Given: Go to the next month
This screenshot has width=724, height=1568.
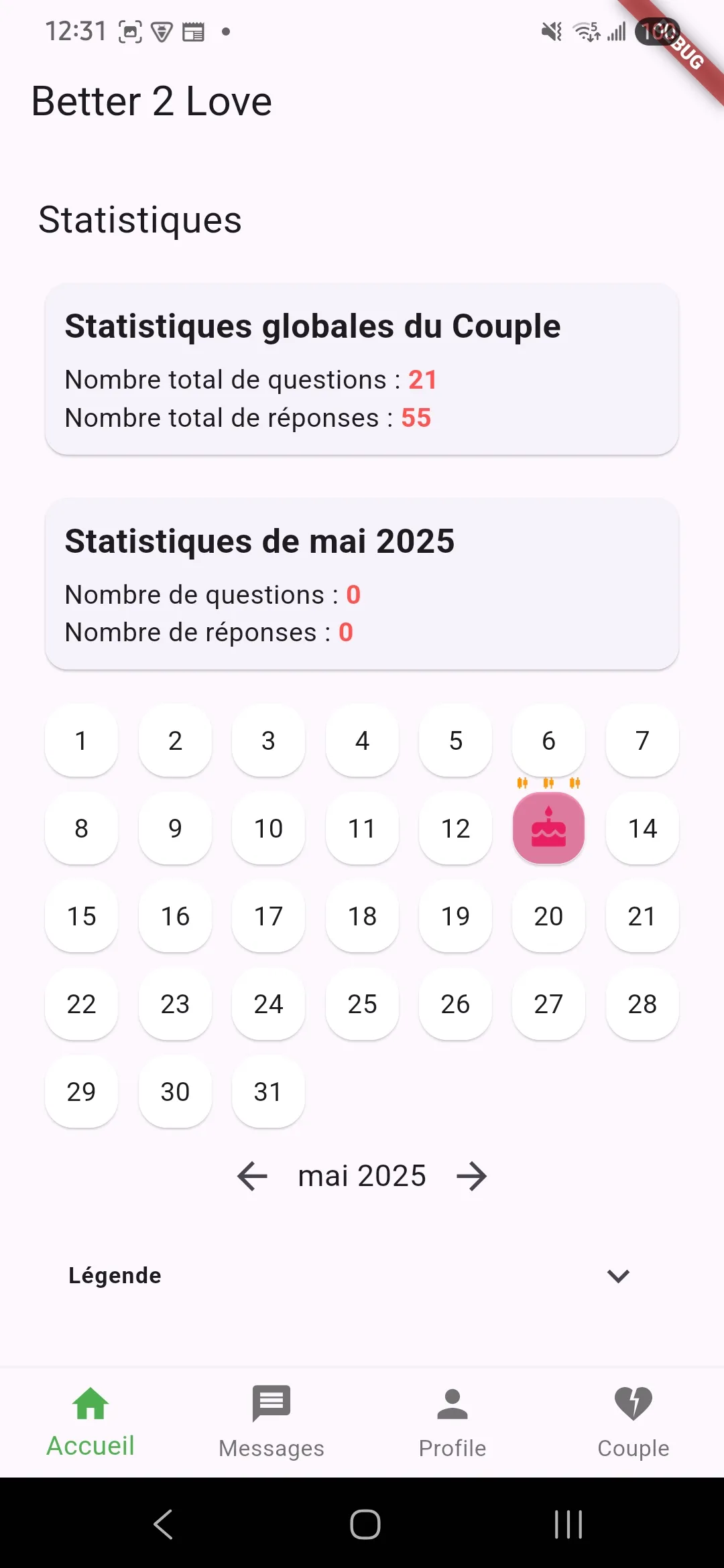Looking at the screenshot, I should click(x=471, y=1176).
